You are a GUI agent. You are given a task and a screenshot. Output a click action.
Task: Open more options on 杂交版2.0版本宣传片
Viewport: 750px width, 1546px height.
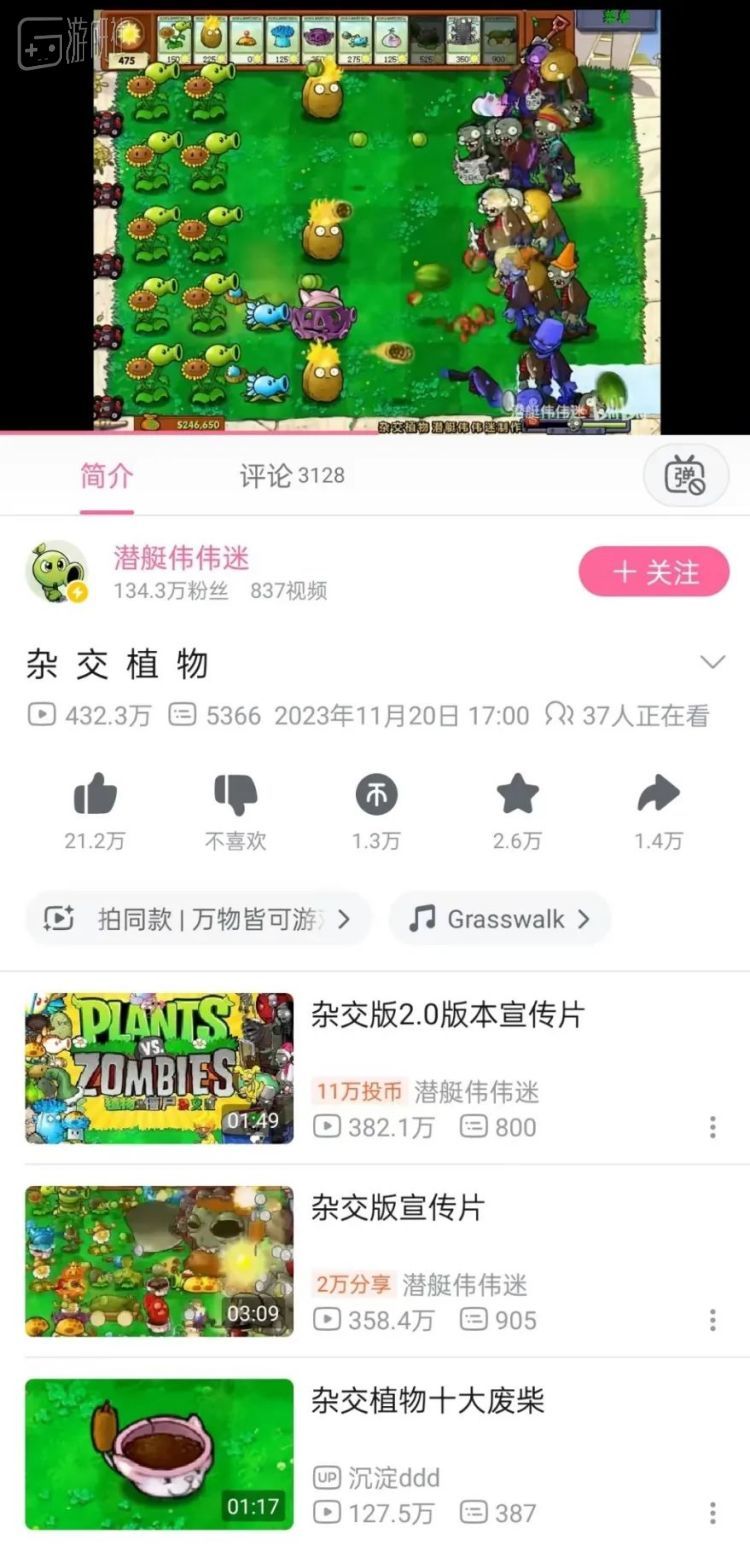coord(712,1128)
